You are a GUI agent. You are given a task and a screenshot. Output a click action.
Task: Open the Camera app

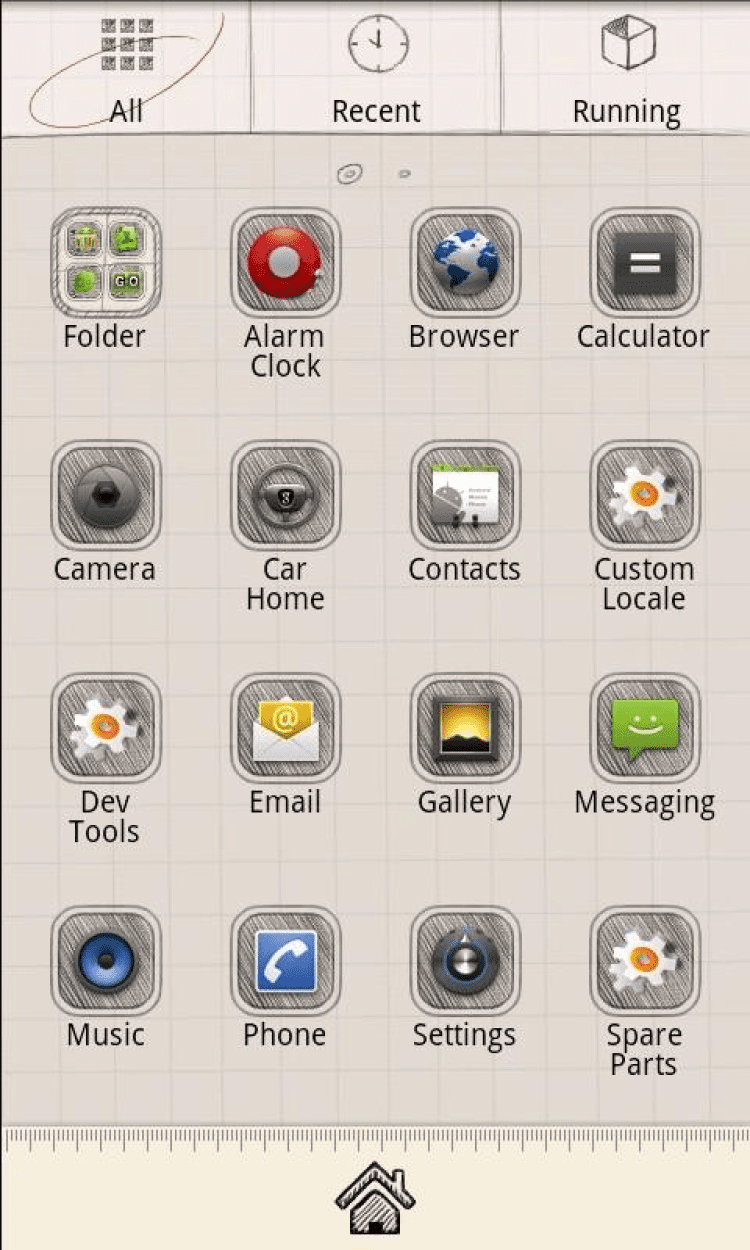click(x=105, y=496)
